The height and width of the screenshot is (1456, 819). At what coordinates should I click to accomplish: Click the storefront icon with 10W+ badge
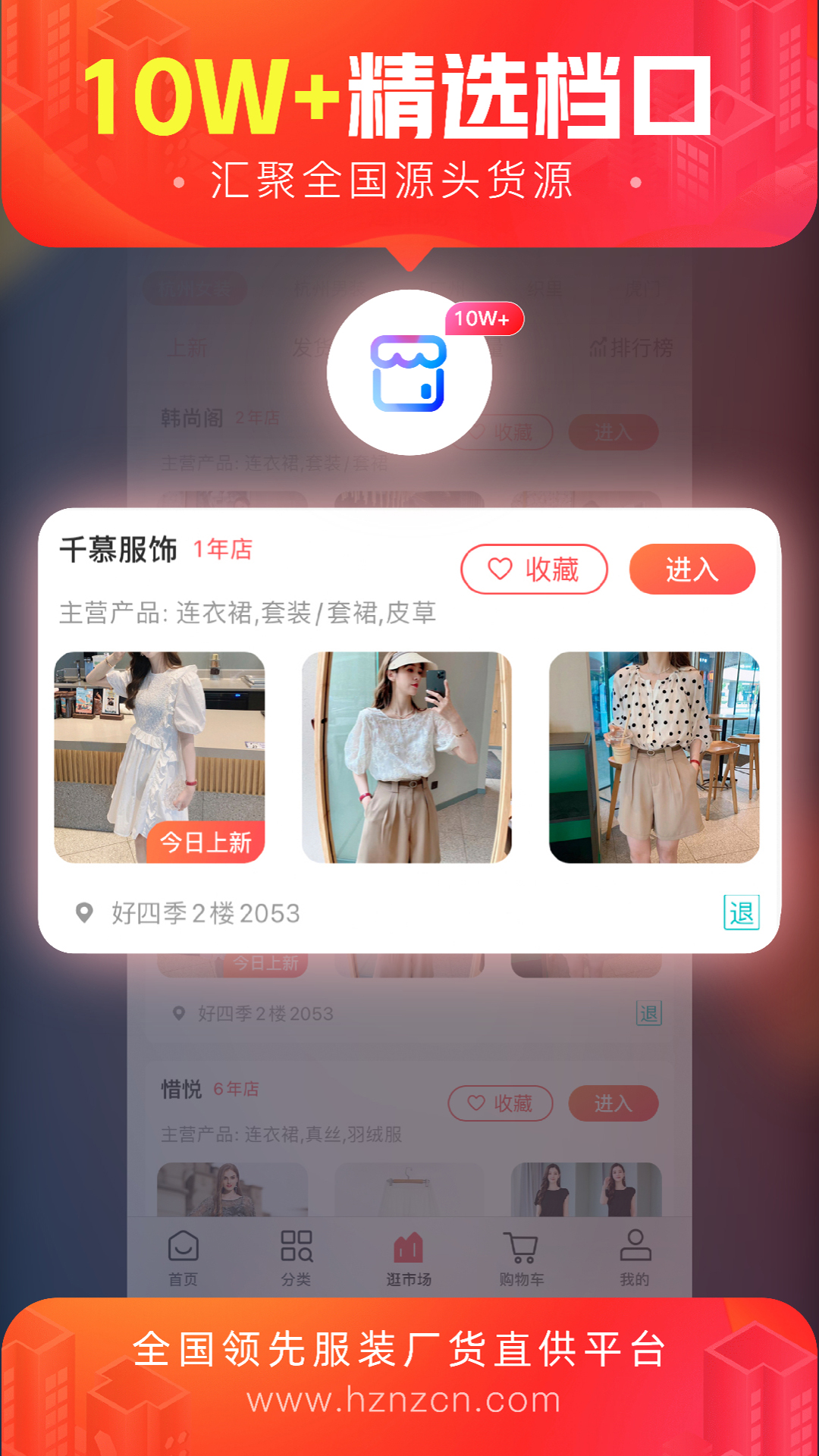coord(409,375)
